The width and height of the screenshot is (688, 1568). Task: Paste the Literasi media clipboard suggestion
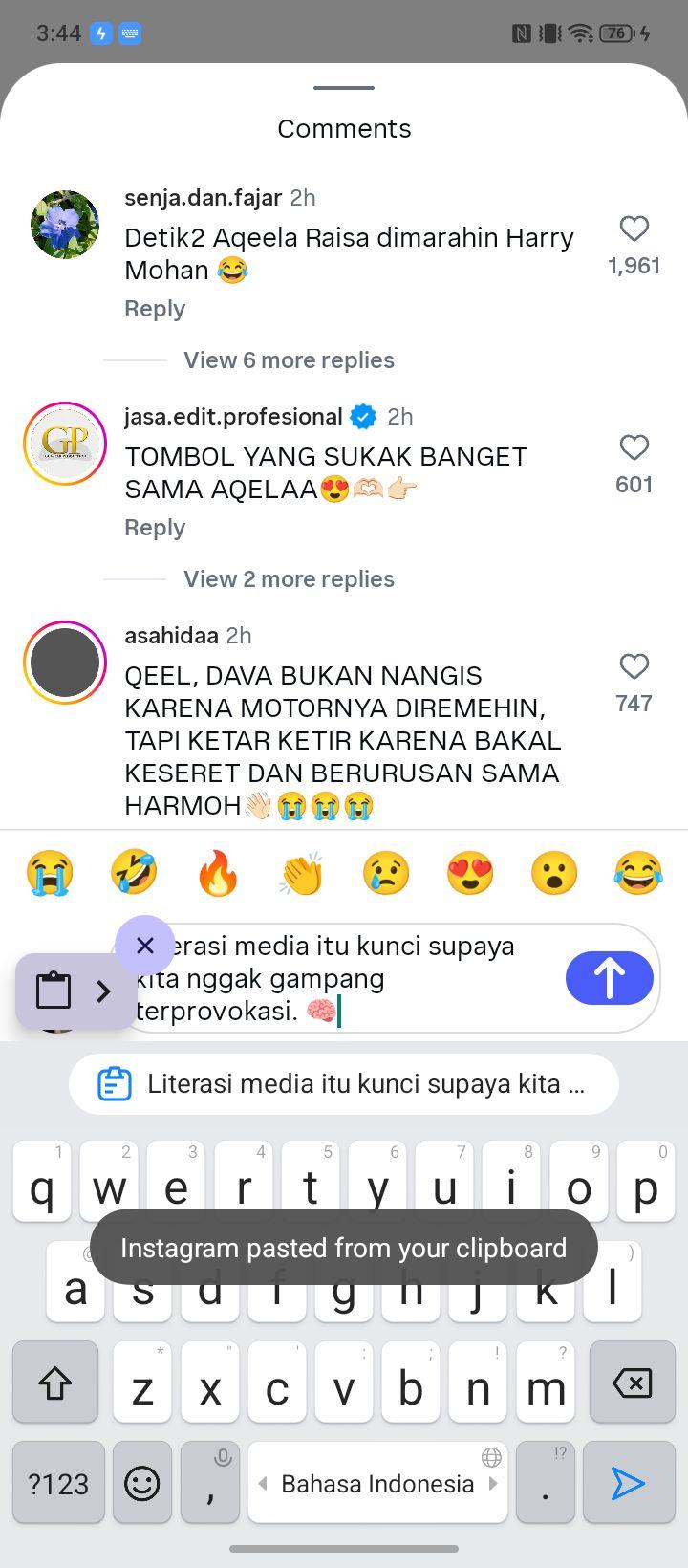tap(344, 1084)
